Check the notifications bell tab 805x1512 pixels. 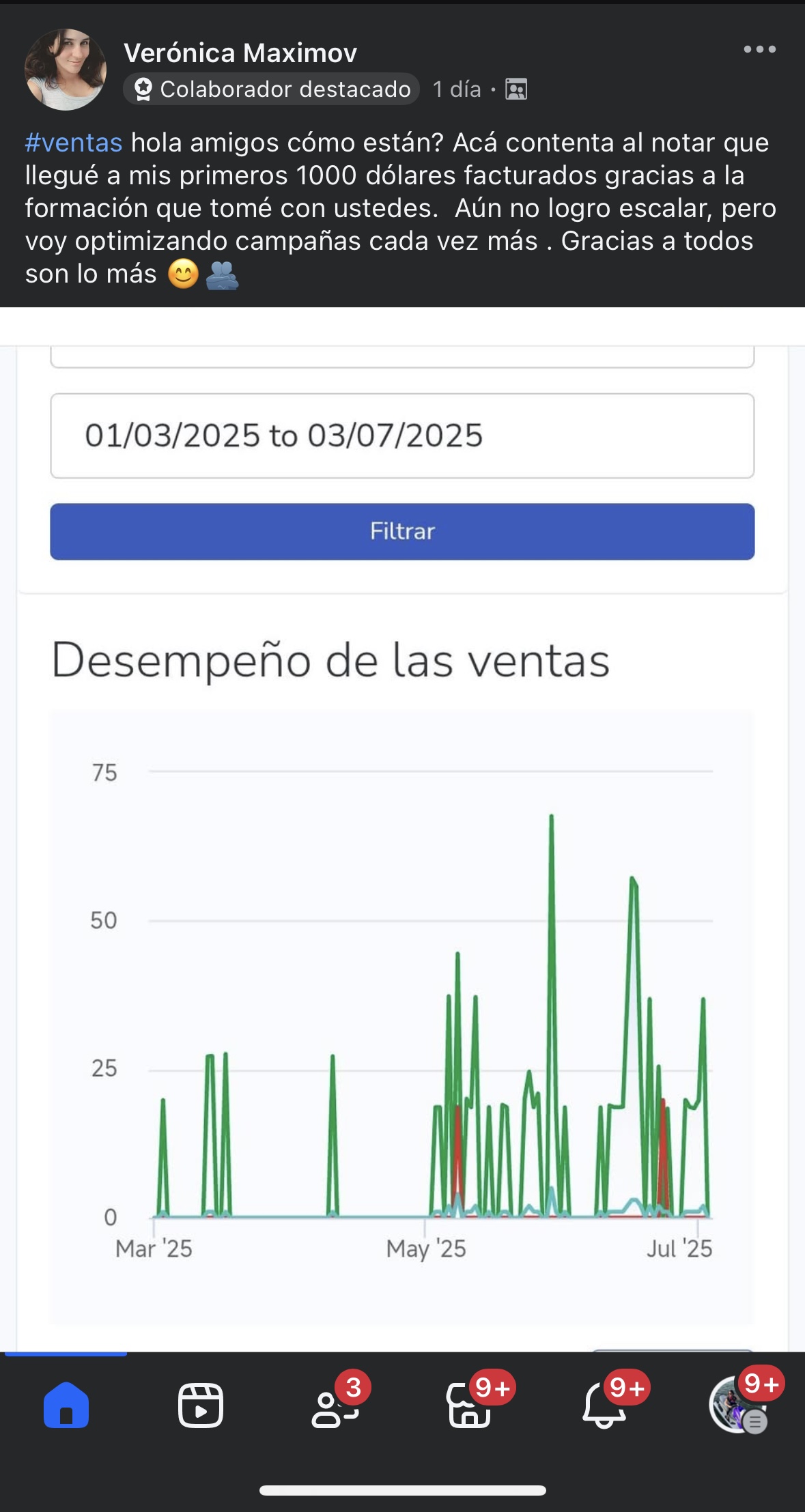604,1406
